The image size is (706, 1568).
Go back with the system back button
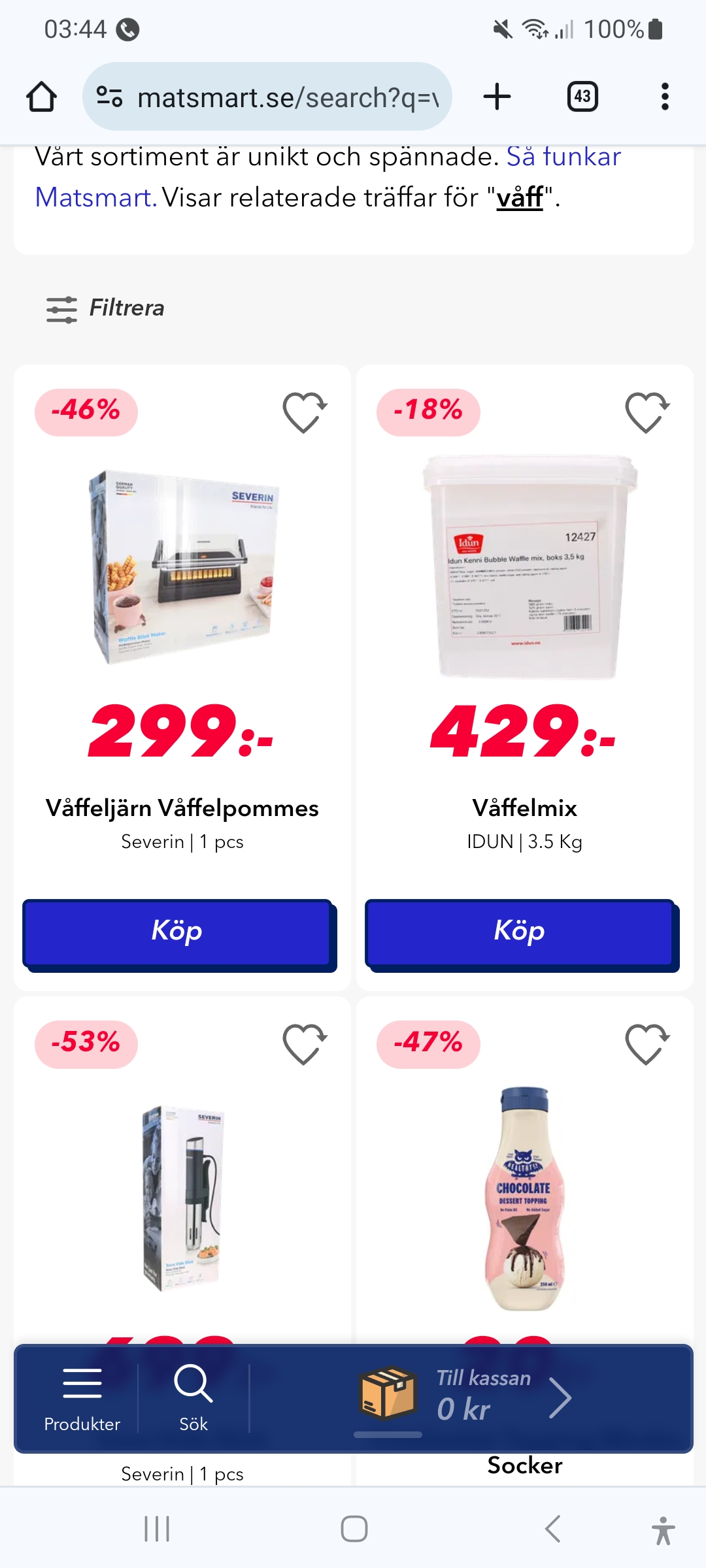552,1529
